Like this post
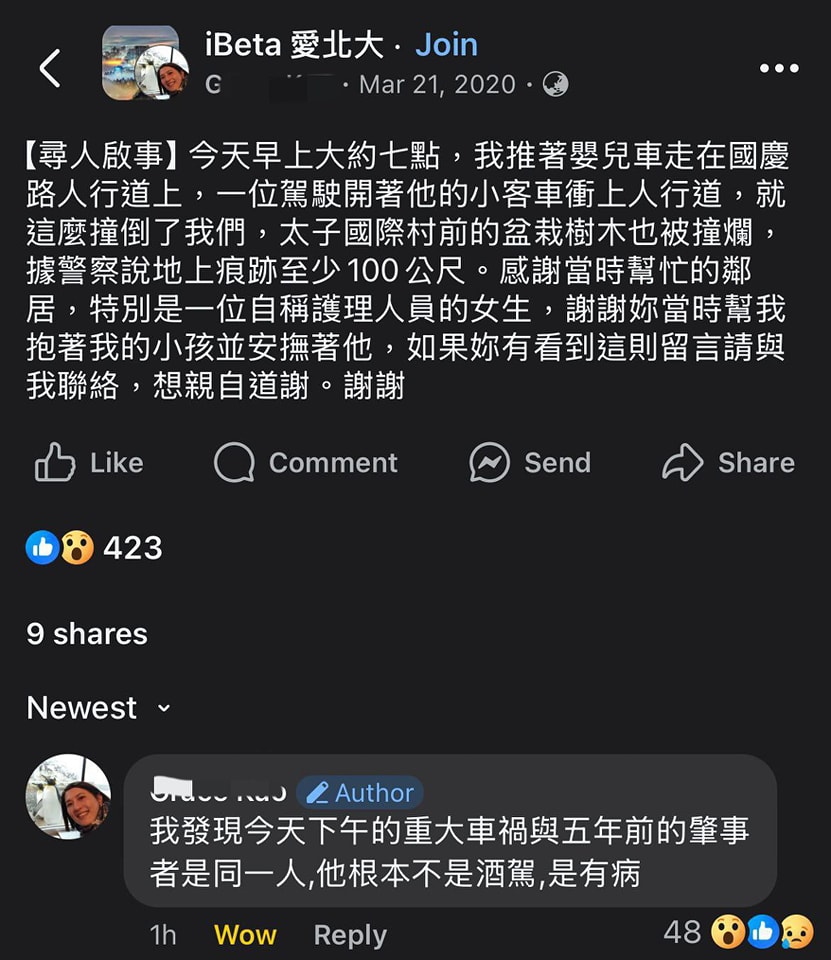Image resolution: width=831 pixels, height=960 pixels. [x=90, y=463]
